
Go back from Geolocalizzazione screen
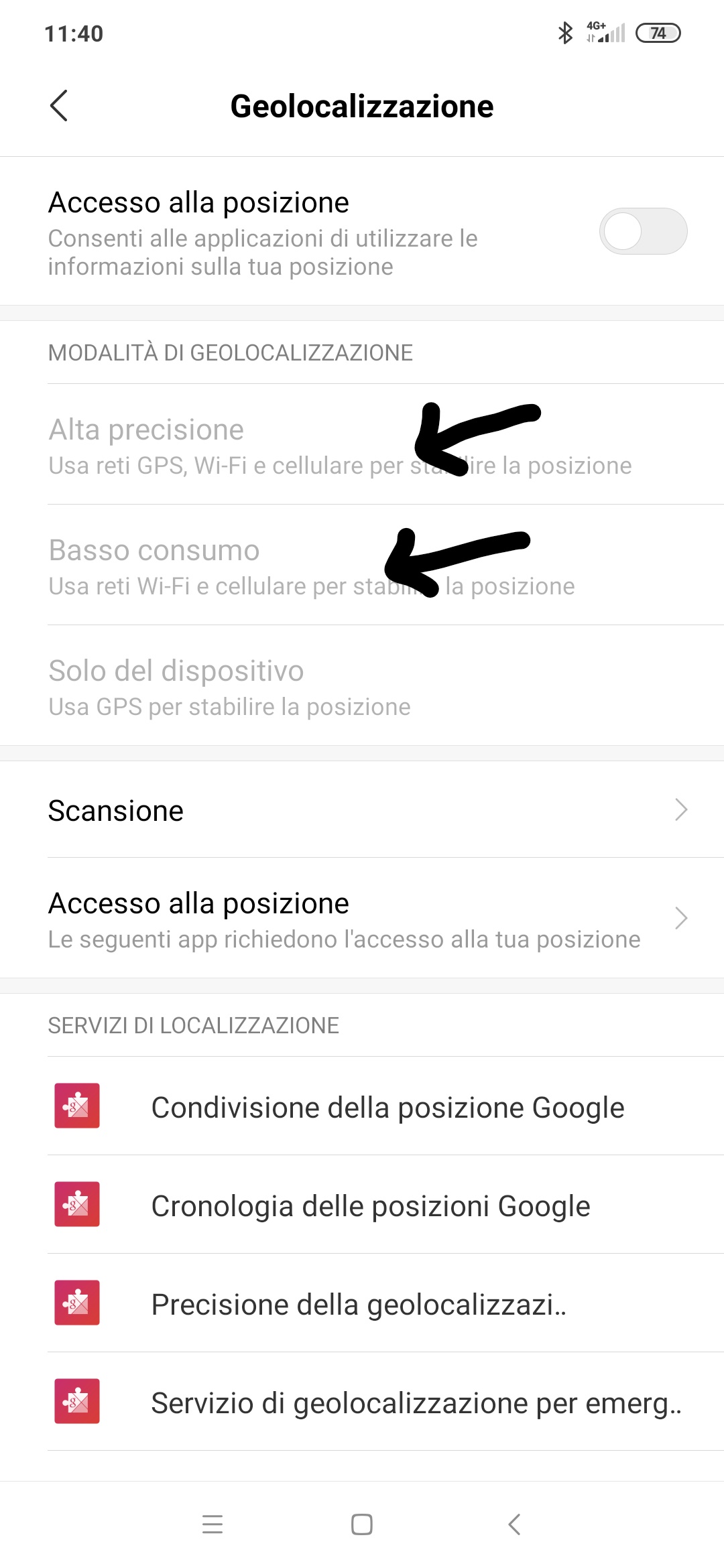pyautogui.click(x=59, y=106)
